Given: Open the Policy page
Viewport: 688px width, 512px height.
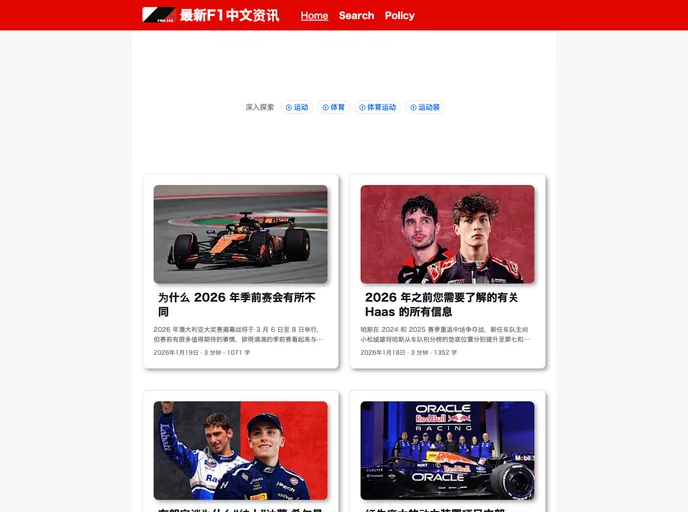Looking at the screenshot, I should point(399,15).
